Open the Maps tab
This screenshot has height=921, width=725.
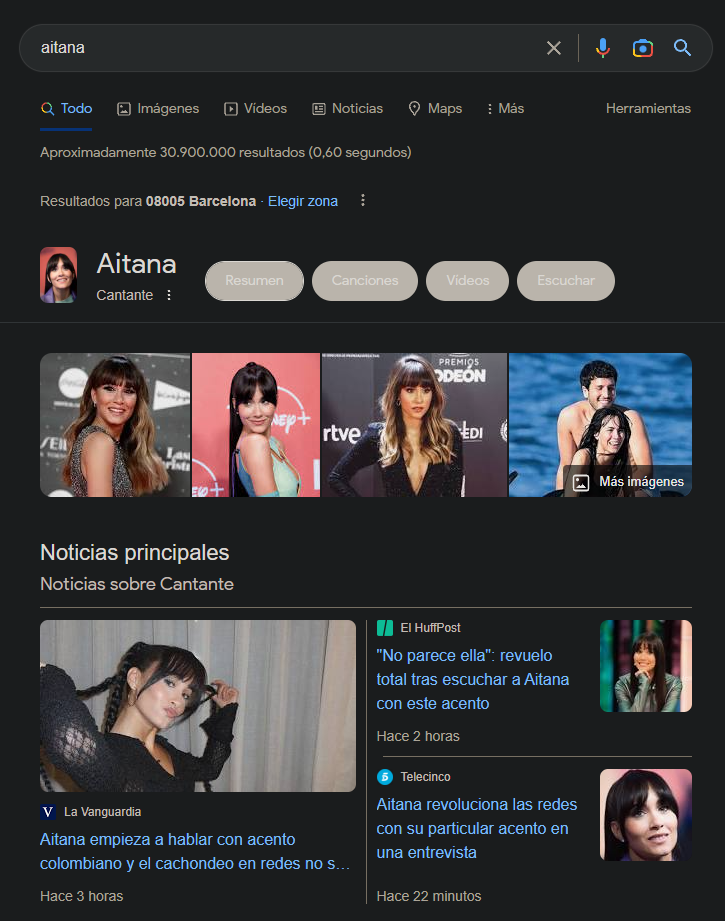click(435, 108)
